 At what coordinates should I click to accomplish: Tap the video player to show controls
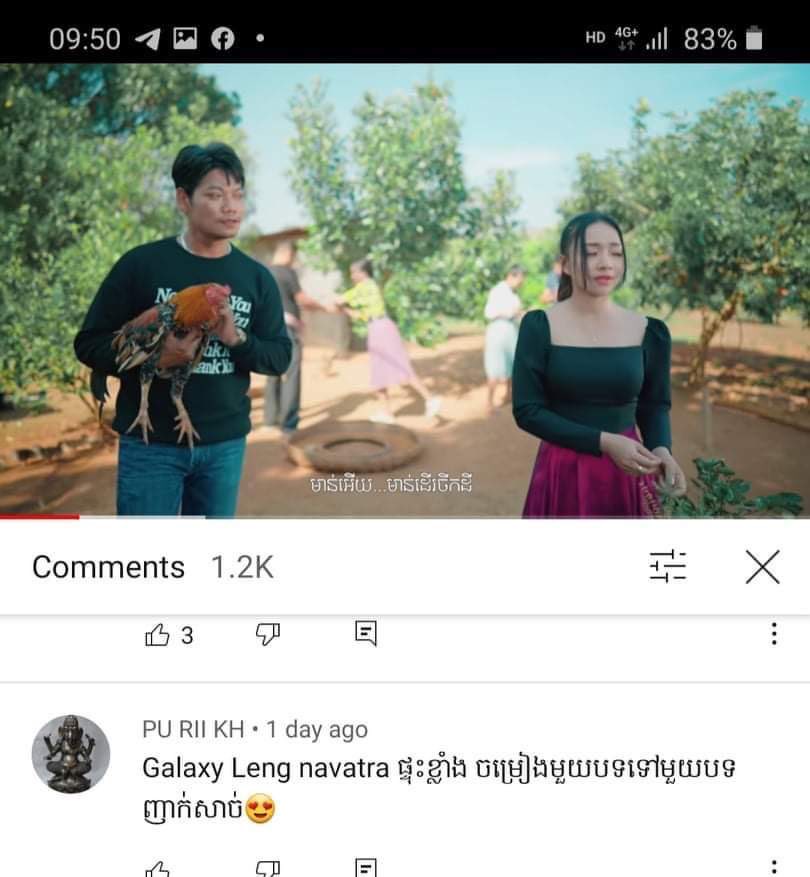pos(404,290)
